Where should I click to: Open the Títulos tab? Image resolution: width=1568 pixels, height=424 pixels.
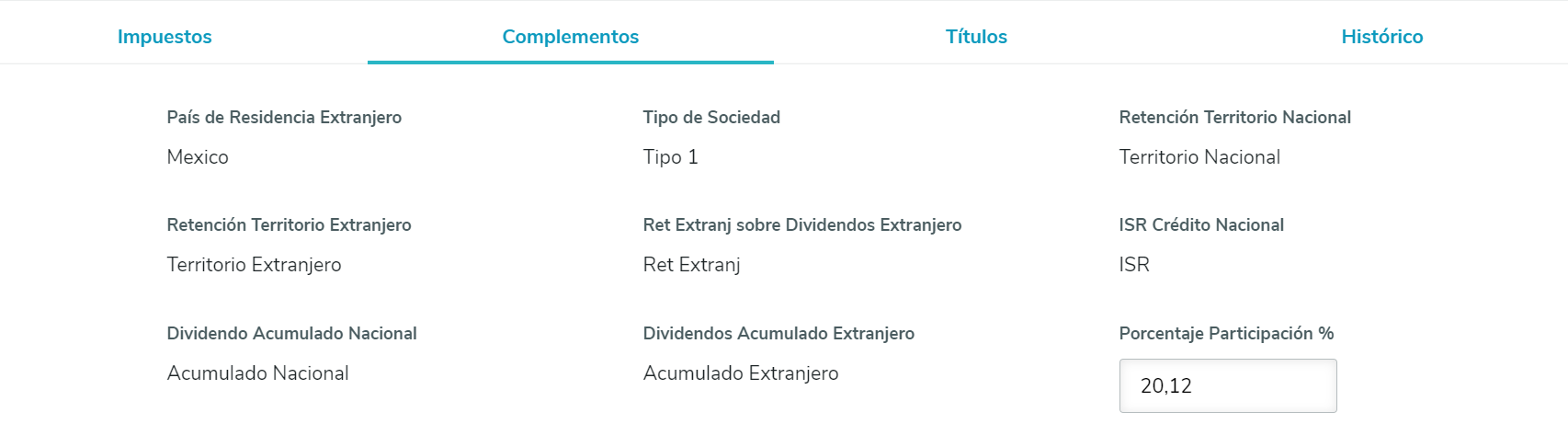pyautogui.click(x=976, y=37)
